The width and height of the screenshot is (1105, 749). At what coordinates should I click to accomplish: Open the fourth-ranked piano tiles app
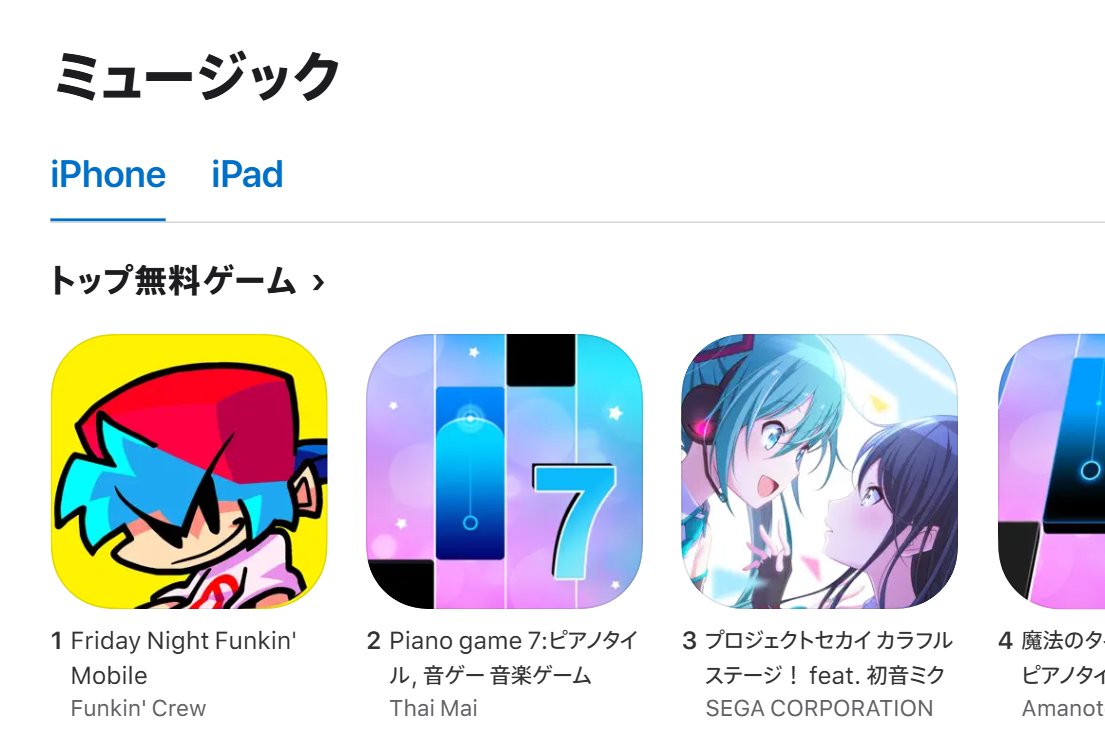[1052, 471]
